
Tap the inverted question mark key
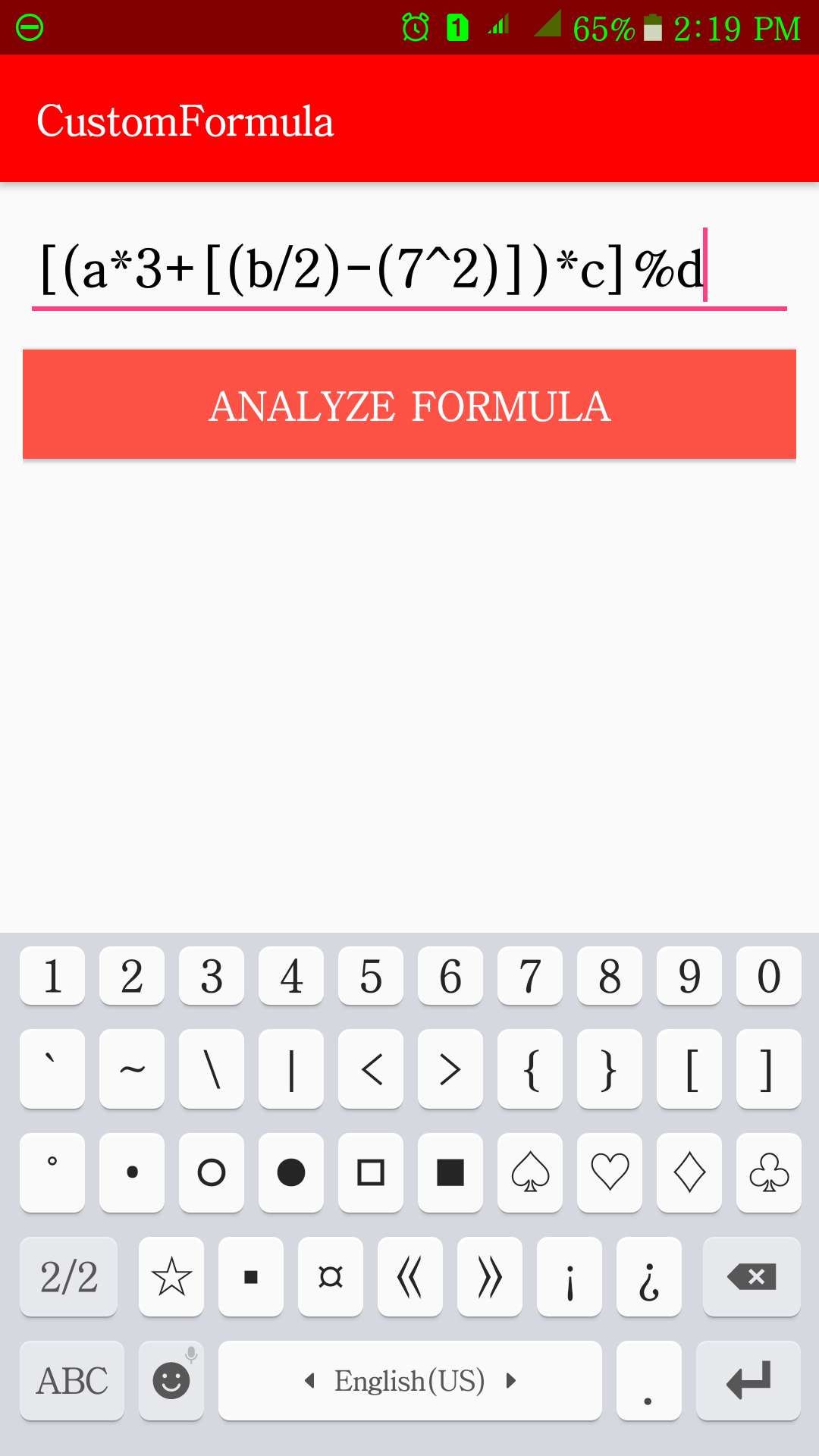click(648, 1277)
